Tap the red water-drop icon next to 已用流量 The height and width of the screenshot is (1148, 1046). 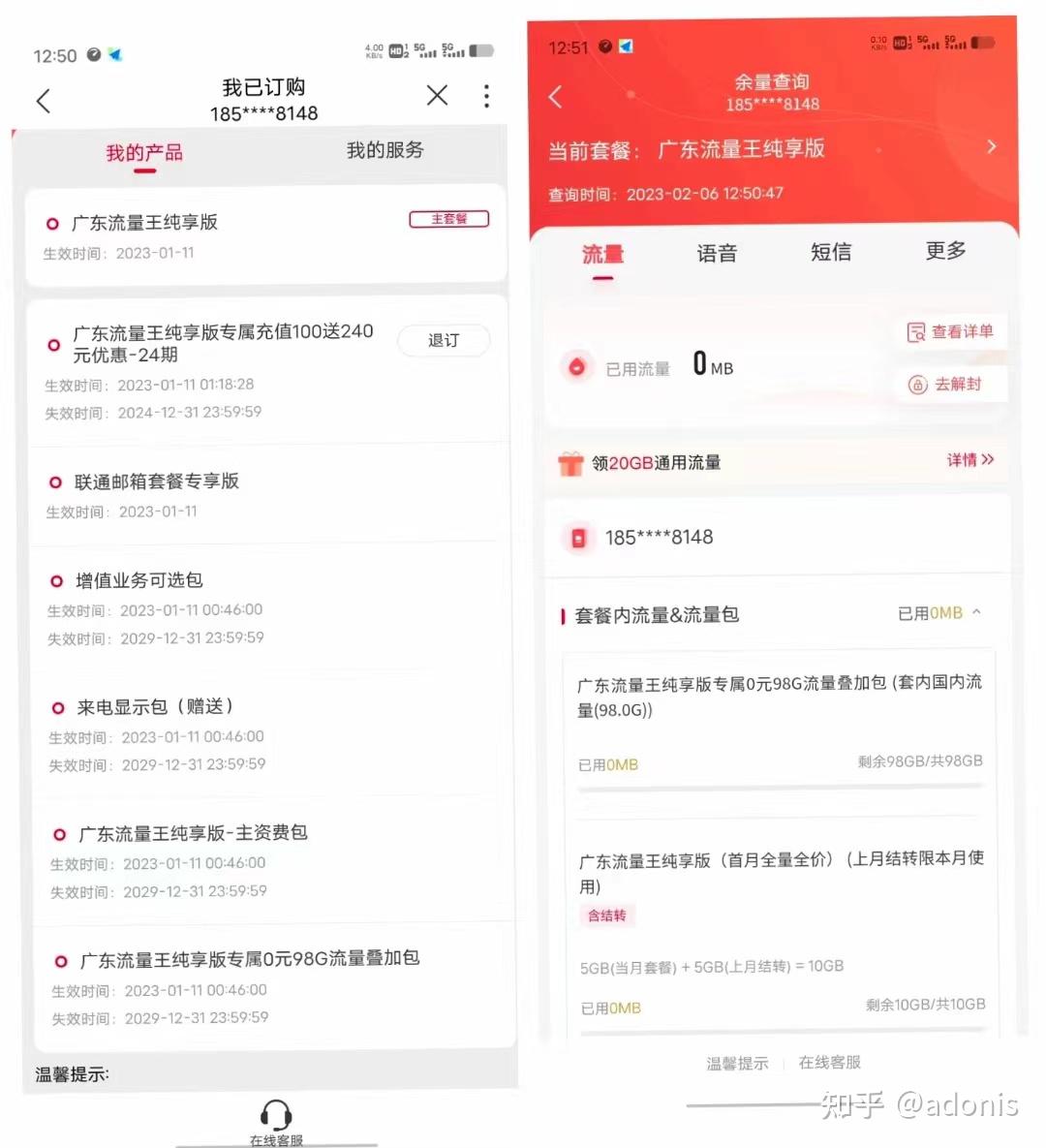click(578, 365)
